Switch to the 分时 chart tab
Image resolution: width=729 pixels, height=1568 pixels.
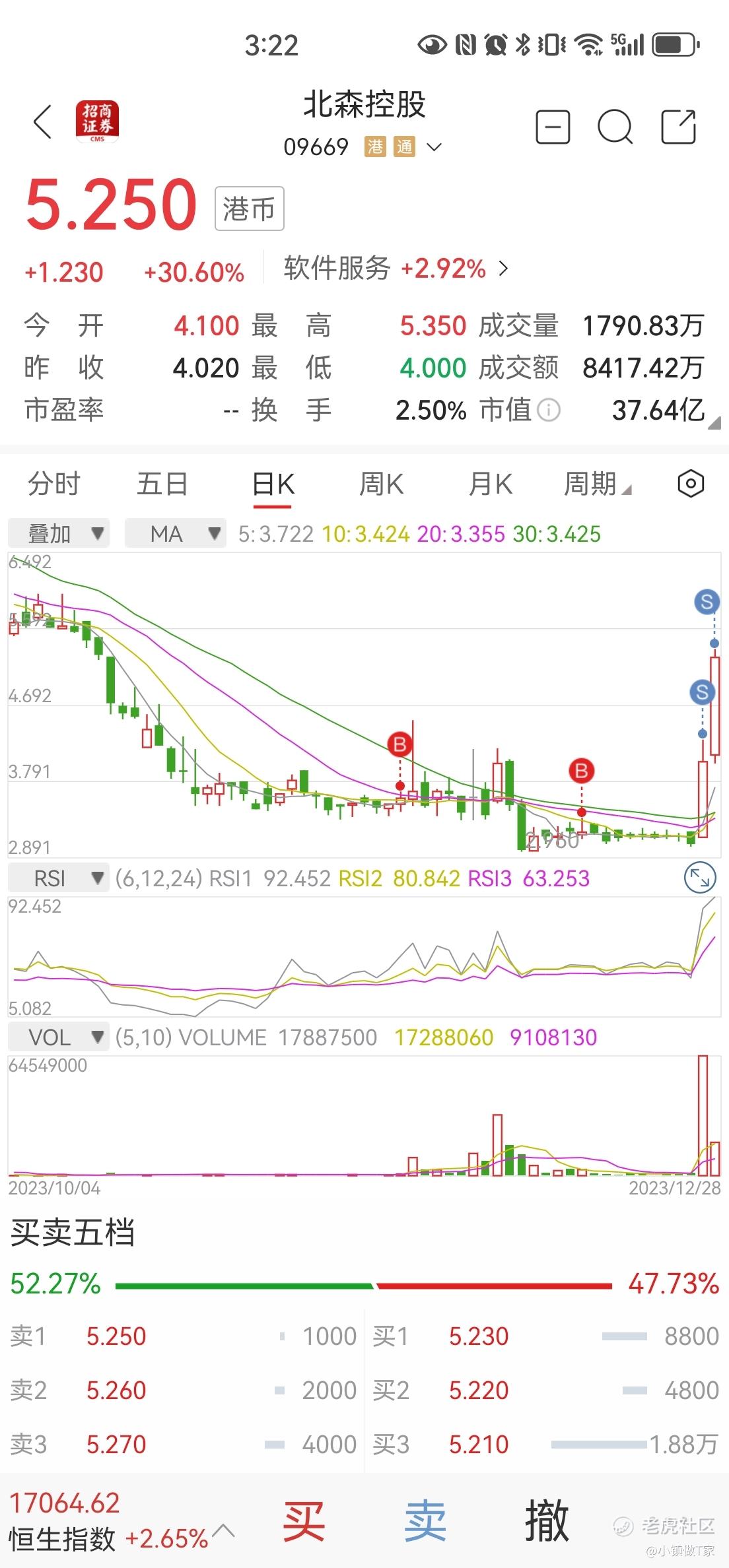[x=54, y=484]
